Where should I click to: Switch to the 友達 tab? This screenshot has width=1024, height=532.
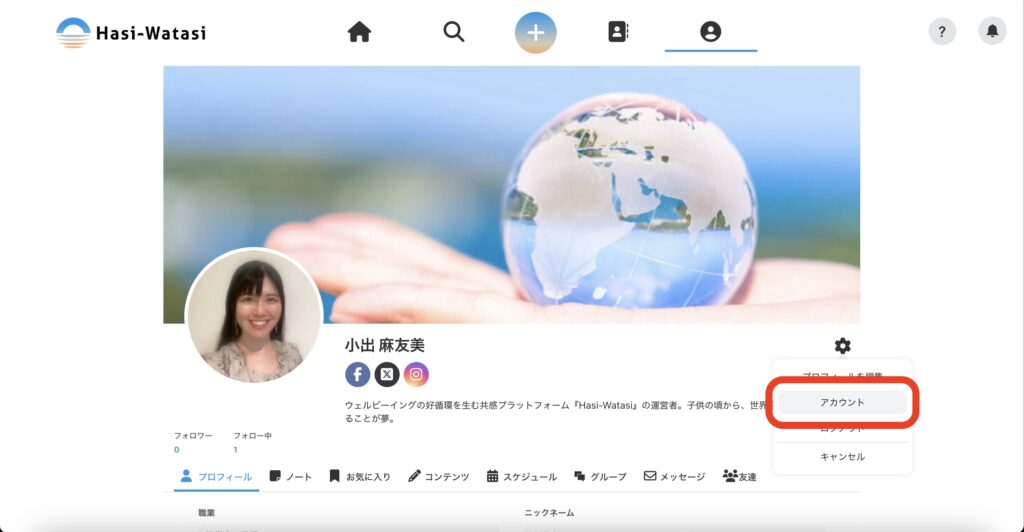pyautogui.click(x=739, y=477)
